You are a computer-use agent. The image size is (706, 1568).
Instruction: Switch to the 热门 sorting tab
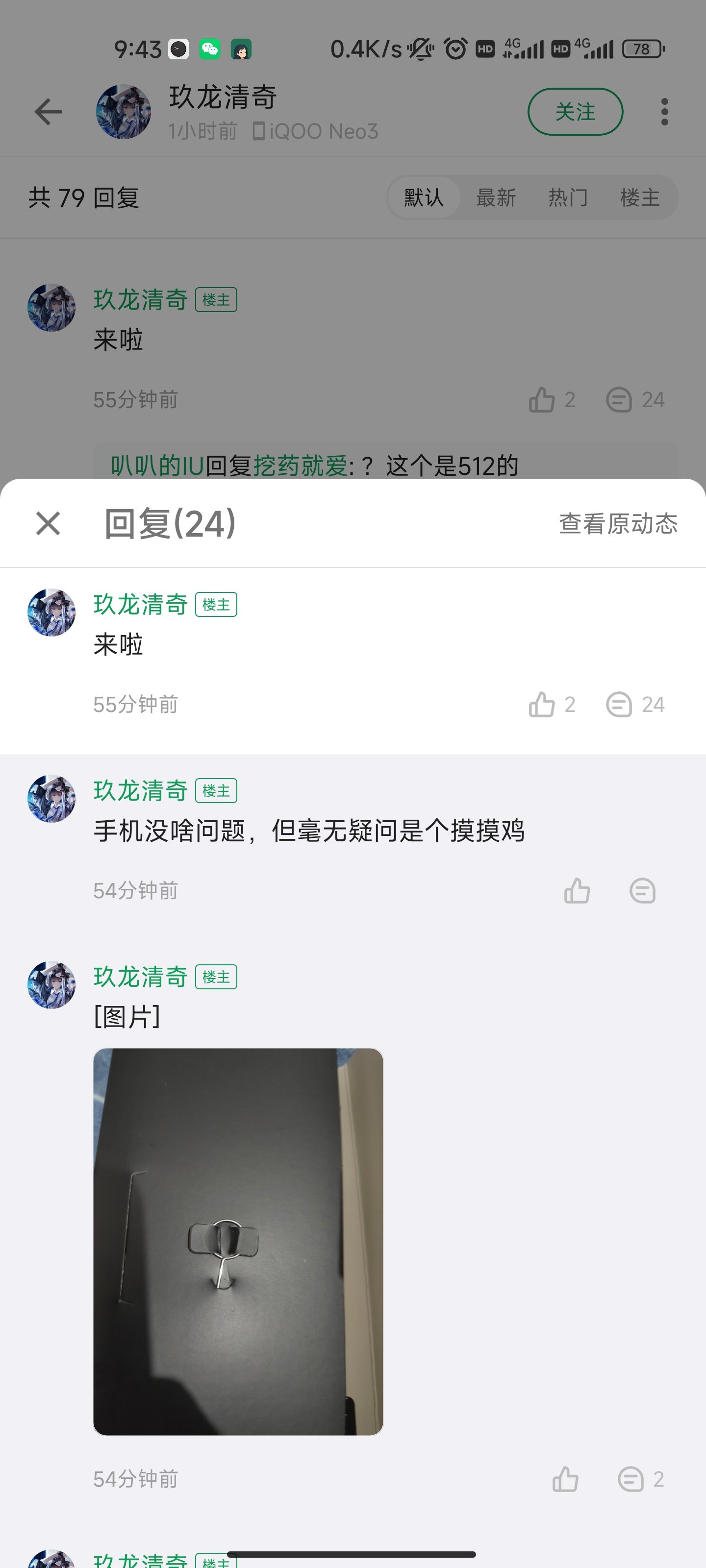pyautogui.click(x=567, y=197)
